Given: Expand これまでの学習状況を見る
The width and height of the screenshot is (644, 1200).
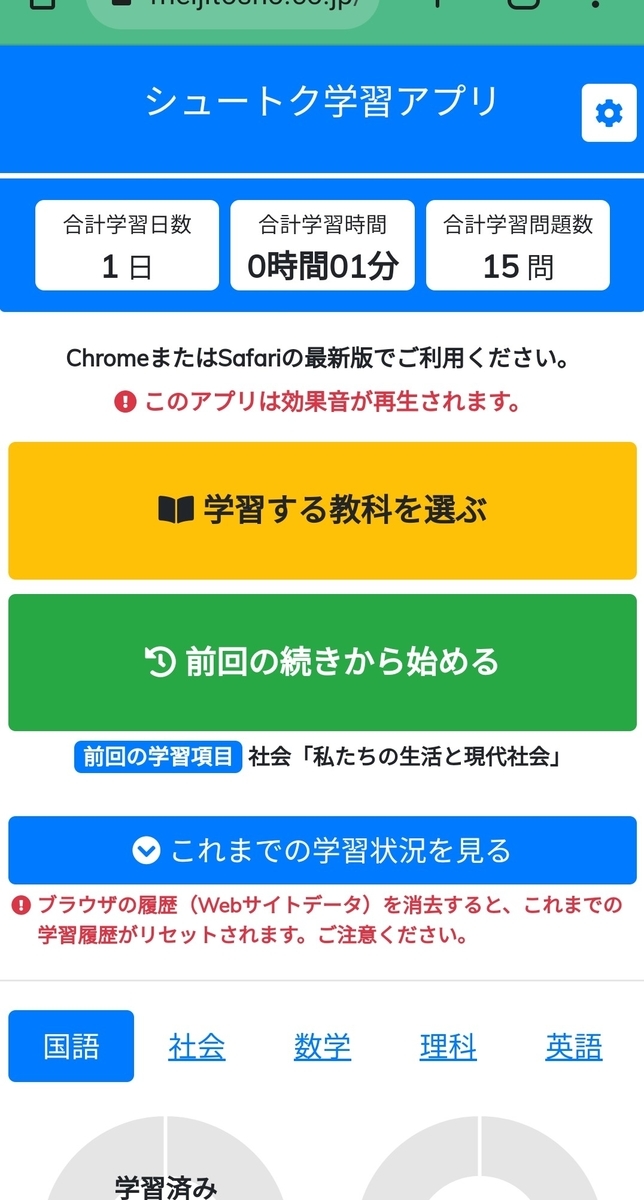Looking at the screenshot, I should click(x=322, y=850).
